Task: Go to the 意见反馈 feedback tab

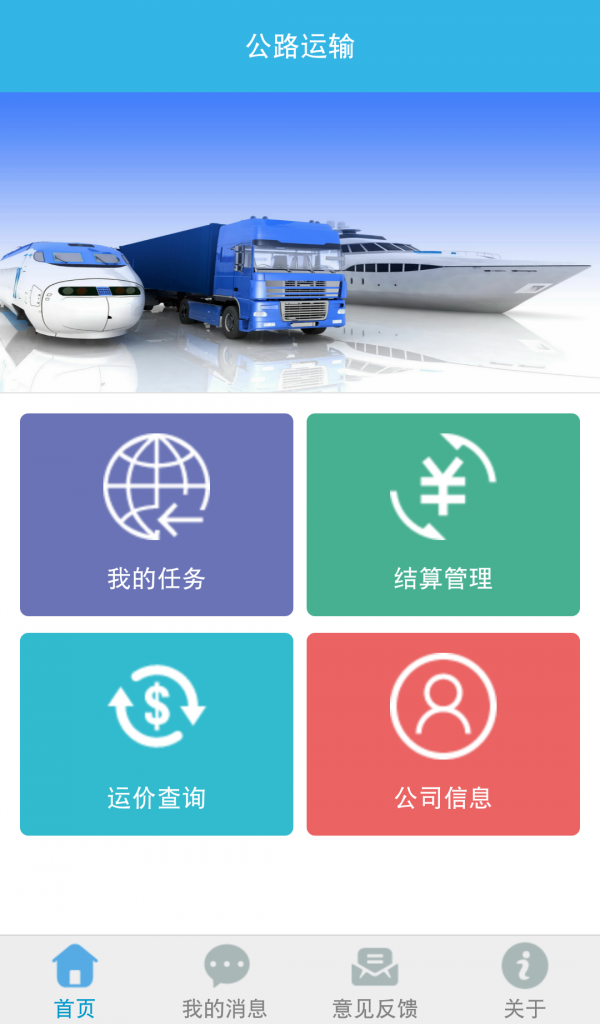Action: pos(375,980)
